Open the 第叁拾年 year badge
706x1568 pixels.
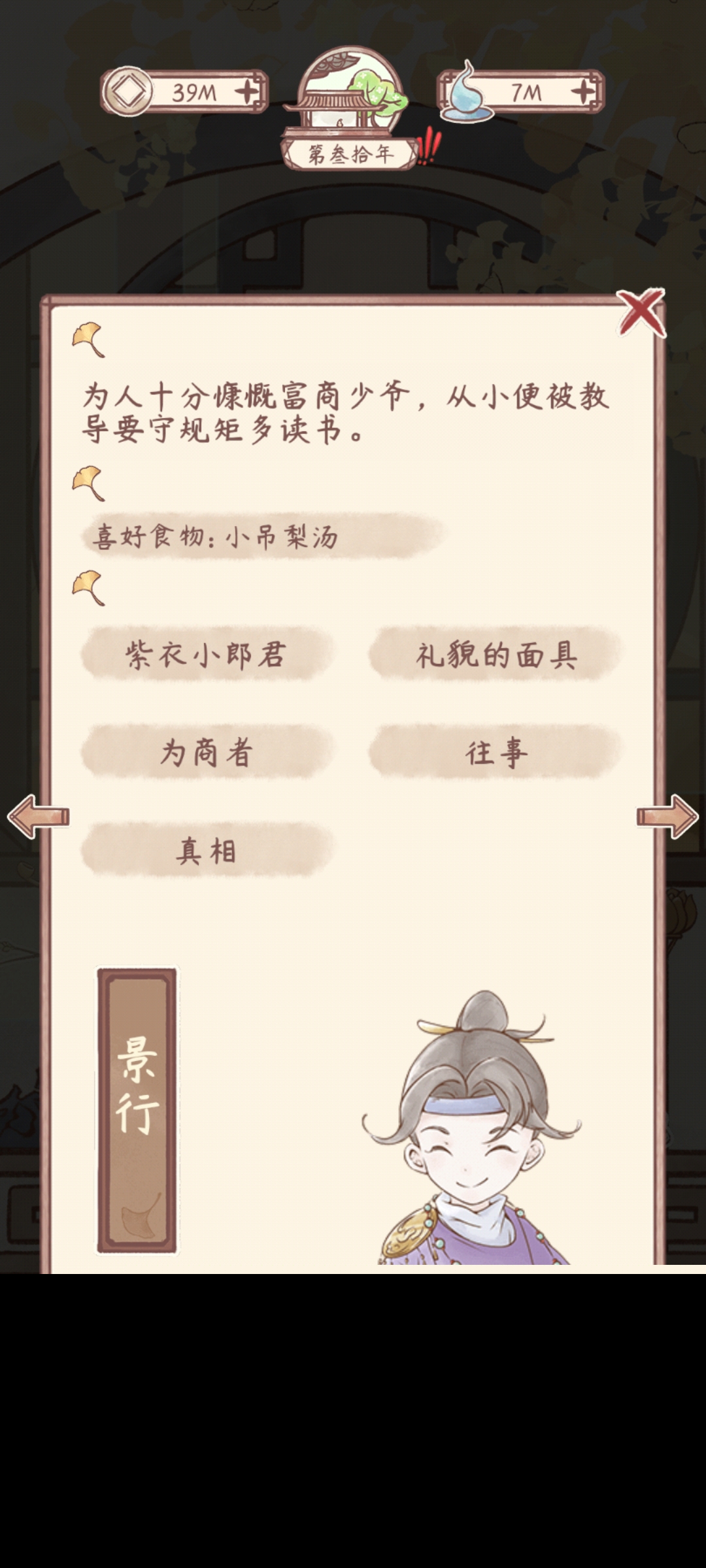(x=351, y=154)
